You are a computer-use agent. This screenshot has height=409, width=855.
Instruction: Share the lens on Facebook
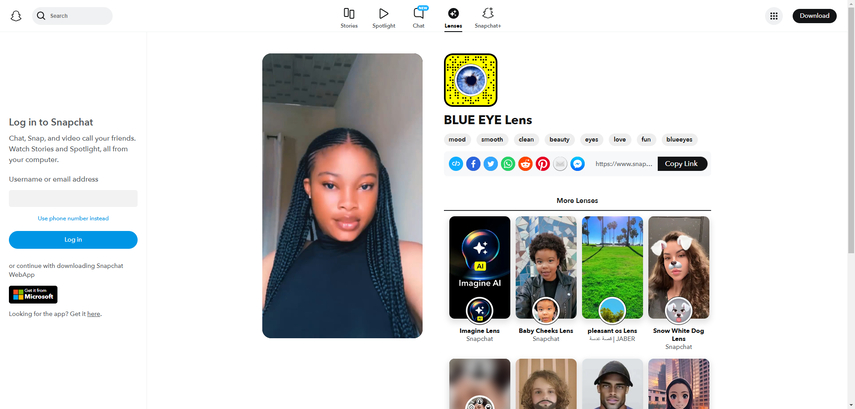[473, 164]
